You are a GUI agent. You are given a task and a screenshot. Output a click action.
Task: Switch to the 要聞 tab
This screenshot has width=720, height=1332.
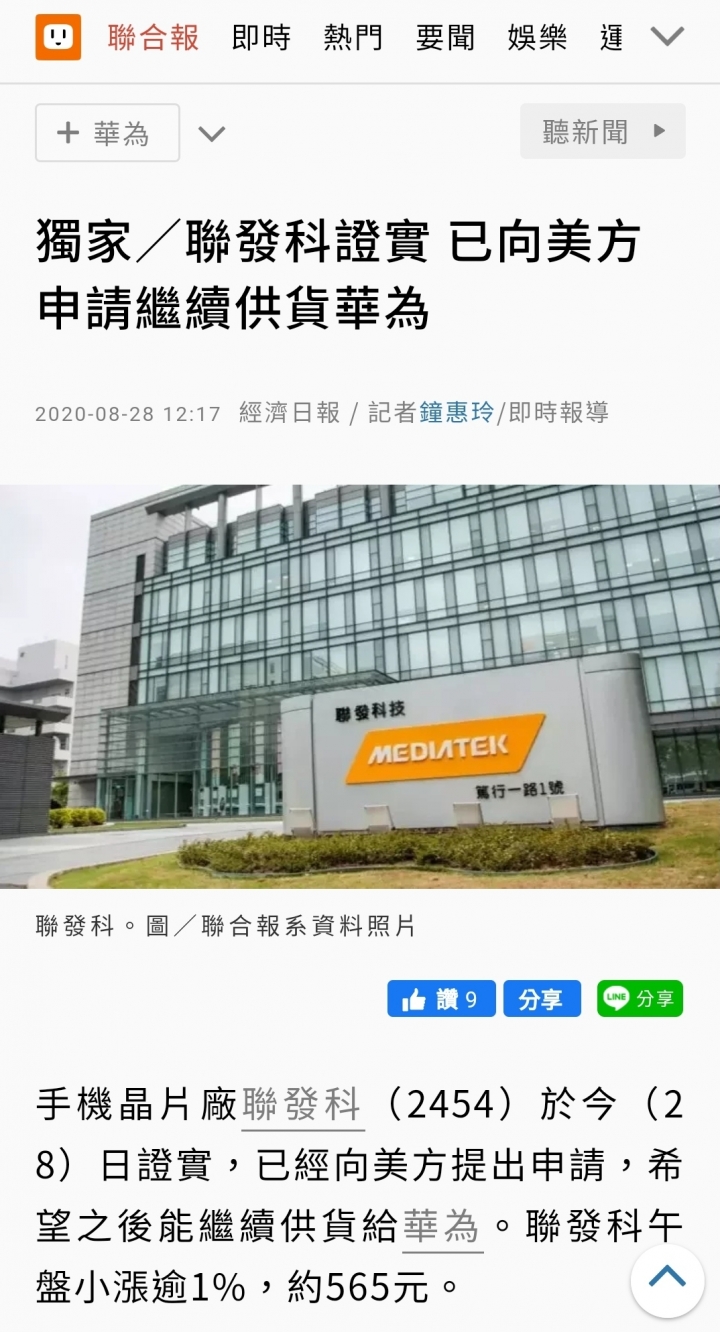pyautogui.click(x=445, y=39)
